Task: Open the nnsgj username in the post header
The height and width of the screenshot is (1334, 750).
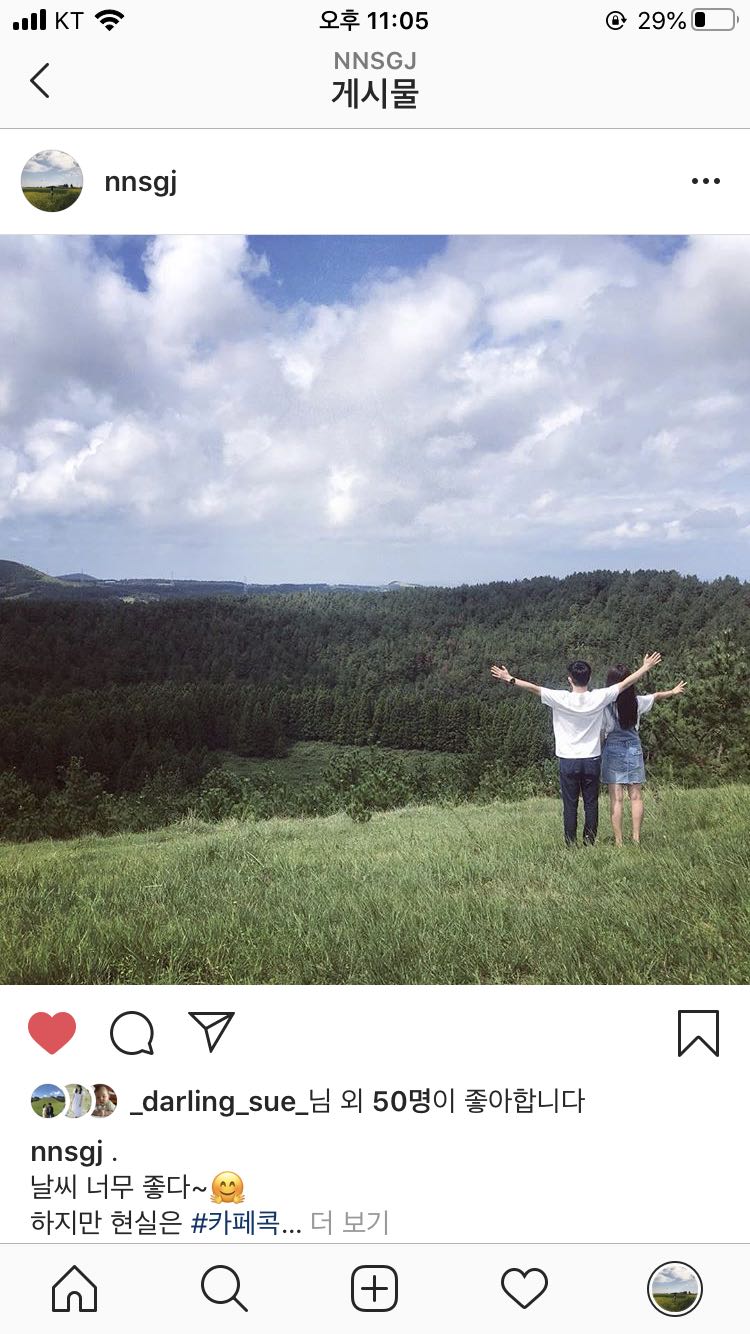Action: coord(140,182)
